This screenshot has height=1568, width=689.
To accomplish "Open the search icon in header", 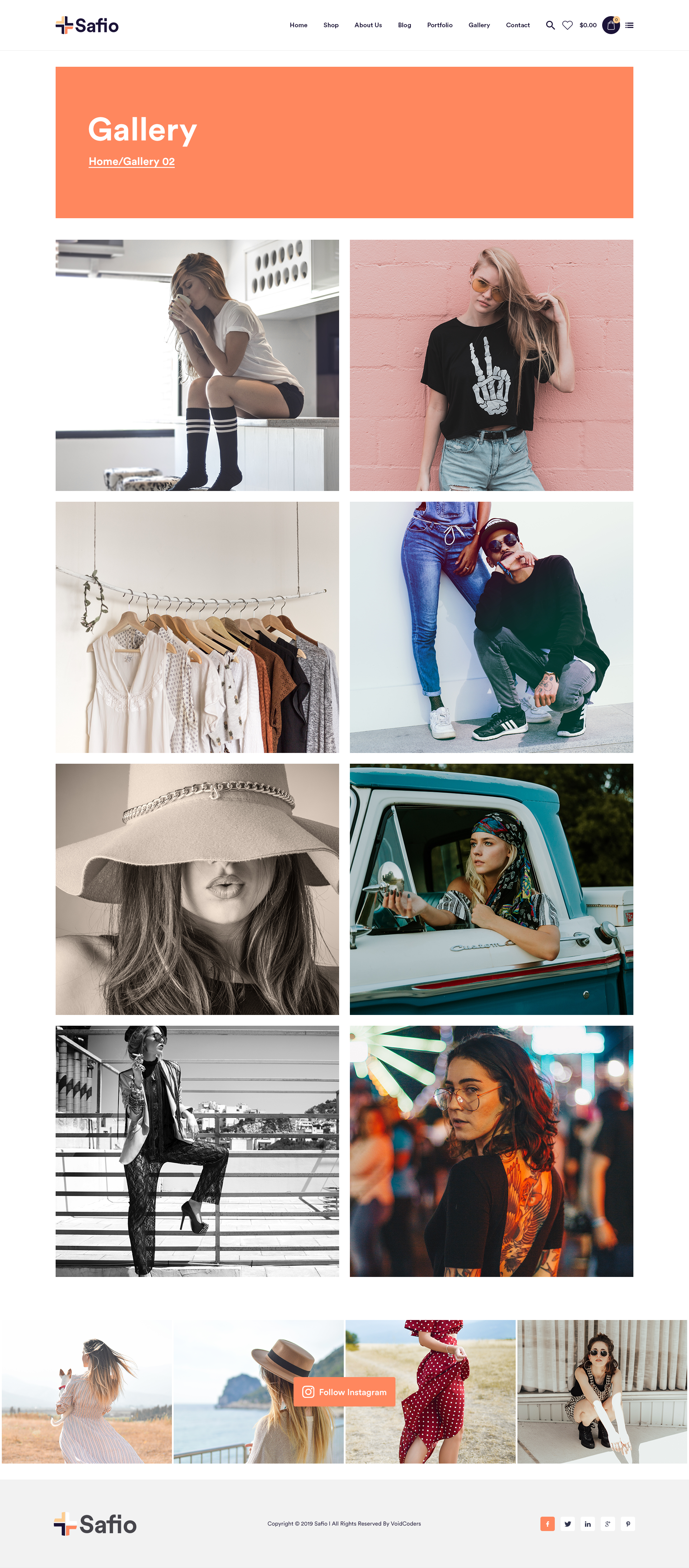I will click(x=550, y=25).
